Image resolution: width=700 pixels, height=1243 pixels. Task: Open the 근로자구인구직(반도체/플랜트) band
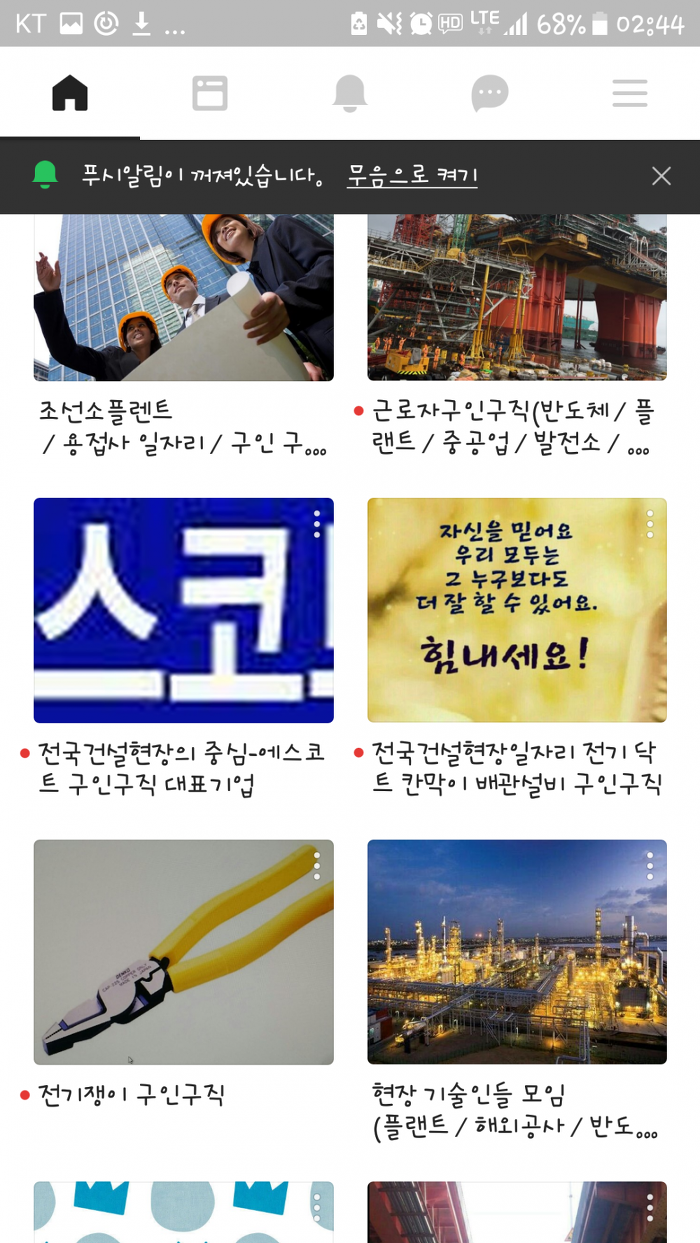(517, 336)
